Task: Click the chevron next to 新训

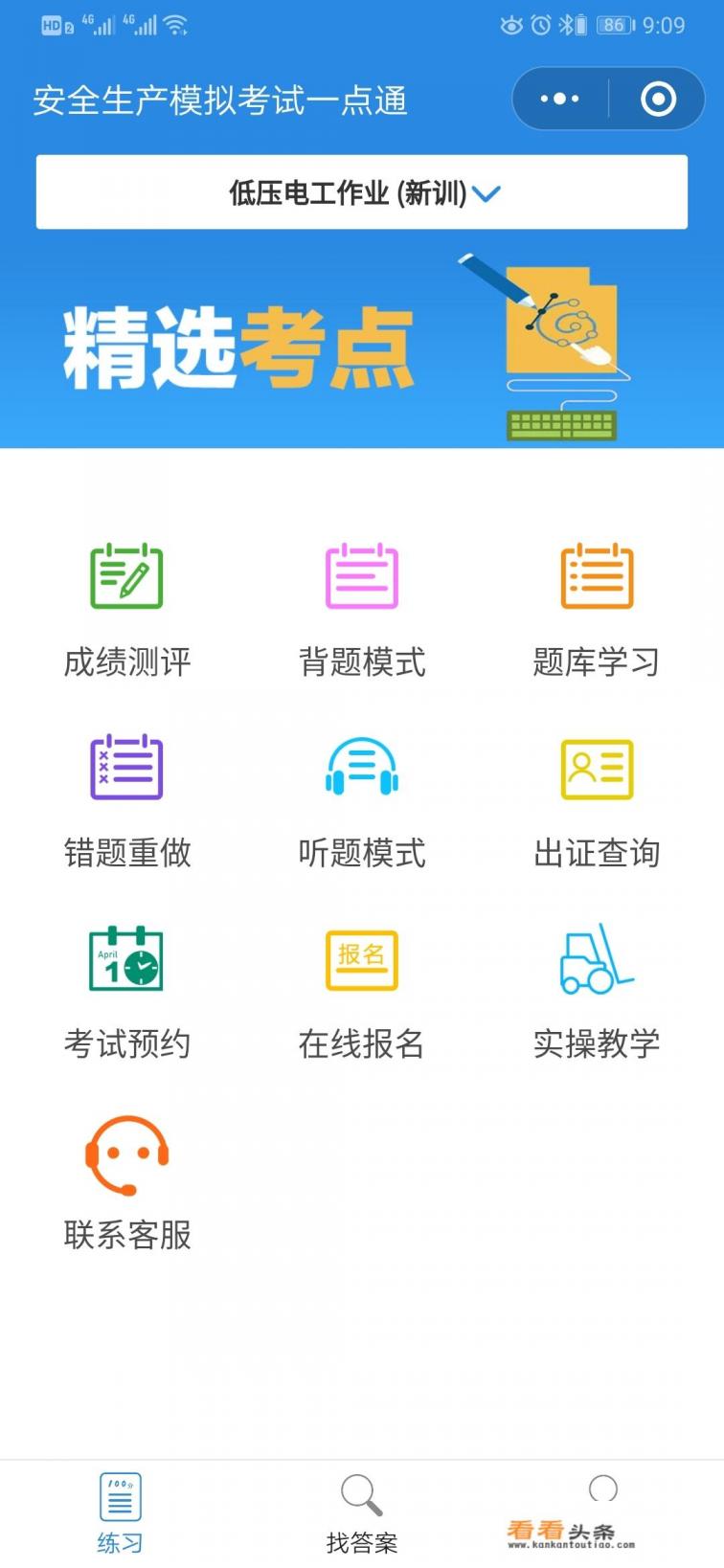Action: point(487,192)
